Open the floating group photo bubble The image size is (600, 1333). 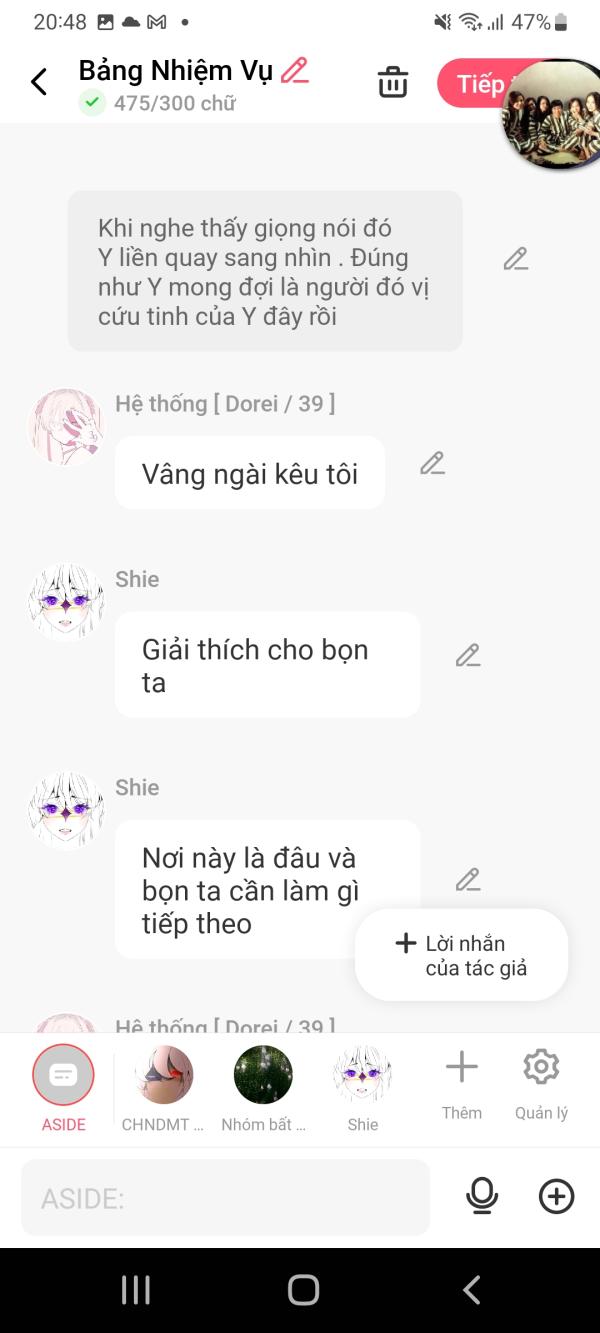(552, 114)
